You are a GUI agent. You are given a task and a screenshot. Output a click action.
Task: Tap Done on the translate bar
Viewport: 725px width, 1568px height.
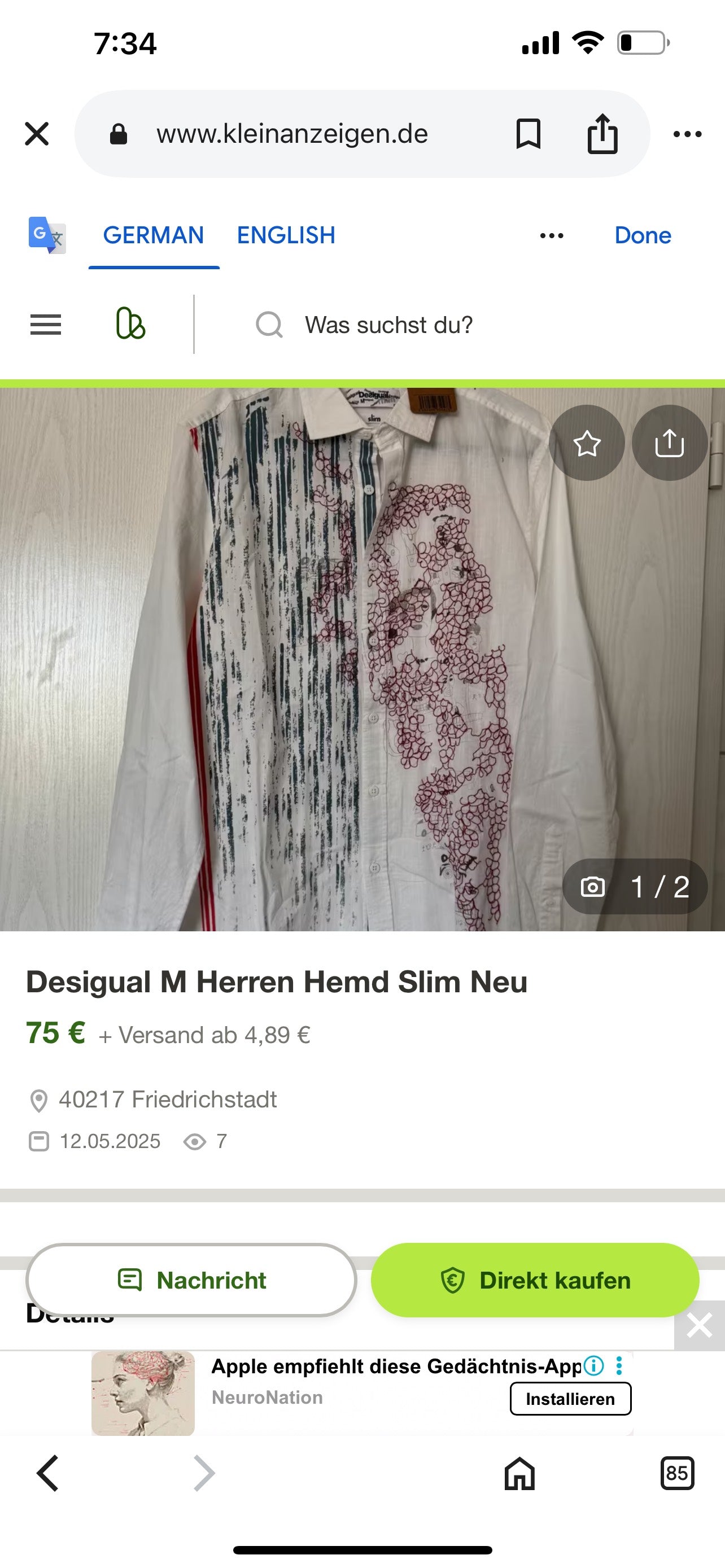pyautogui.click(x=642, y=235)
